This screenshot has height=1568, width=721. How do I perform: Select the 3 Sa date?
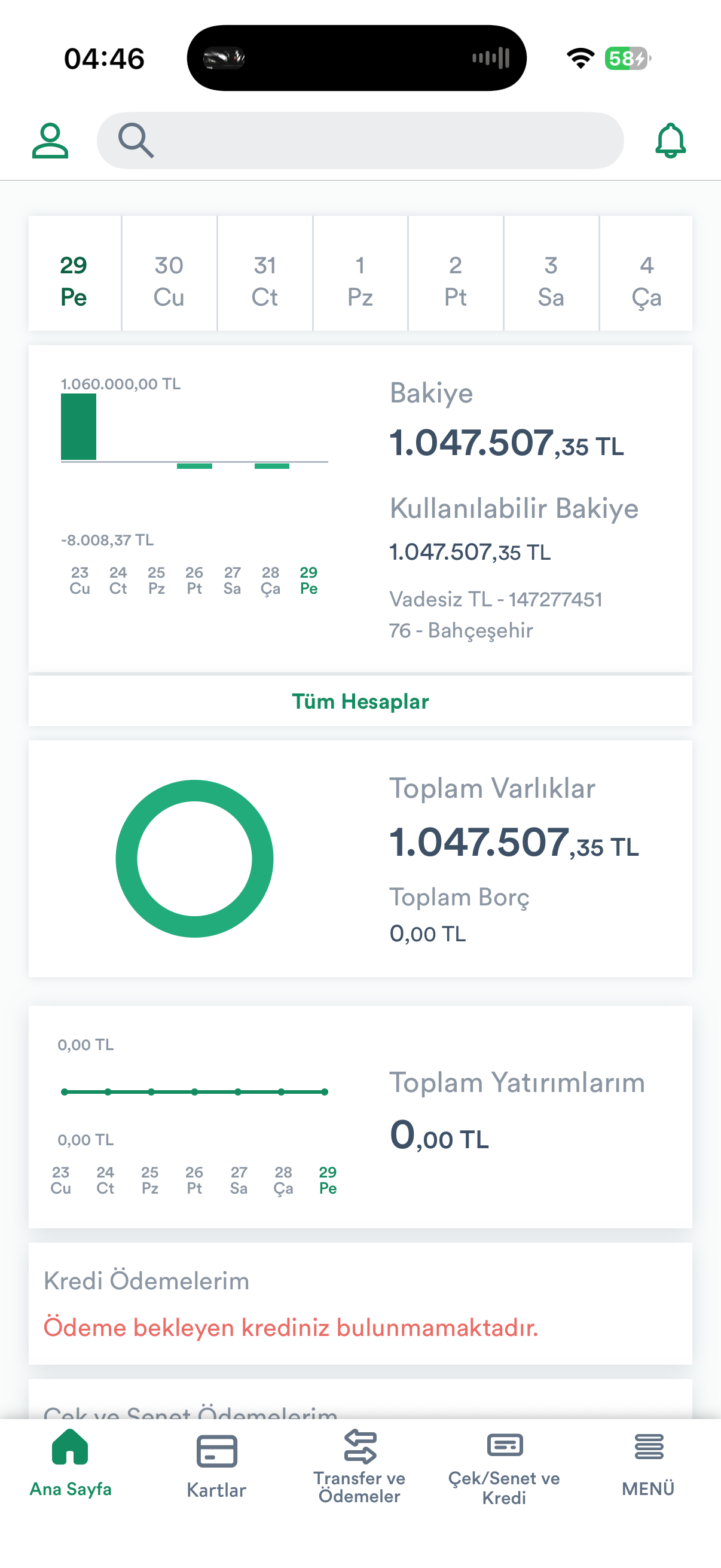[551, 273]
